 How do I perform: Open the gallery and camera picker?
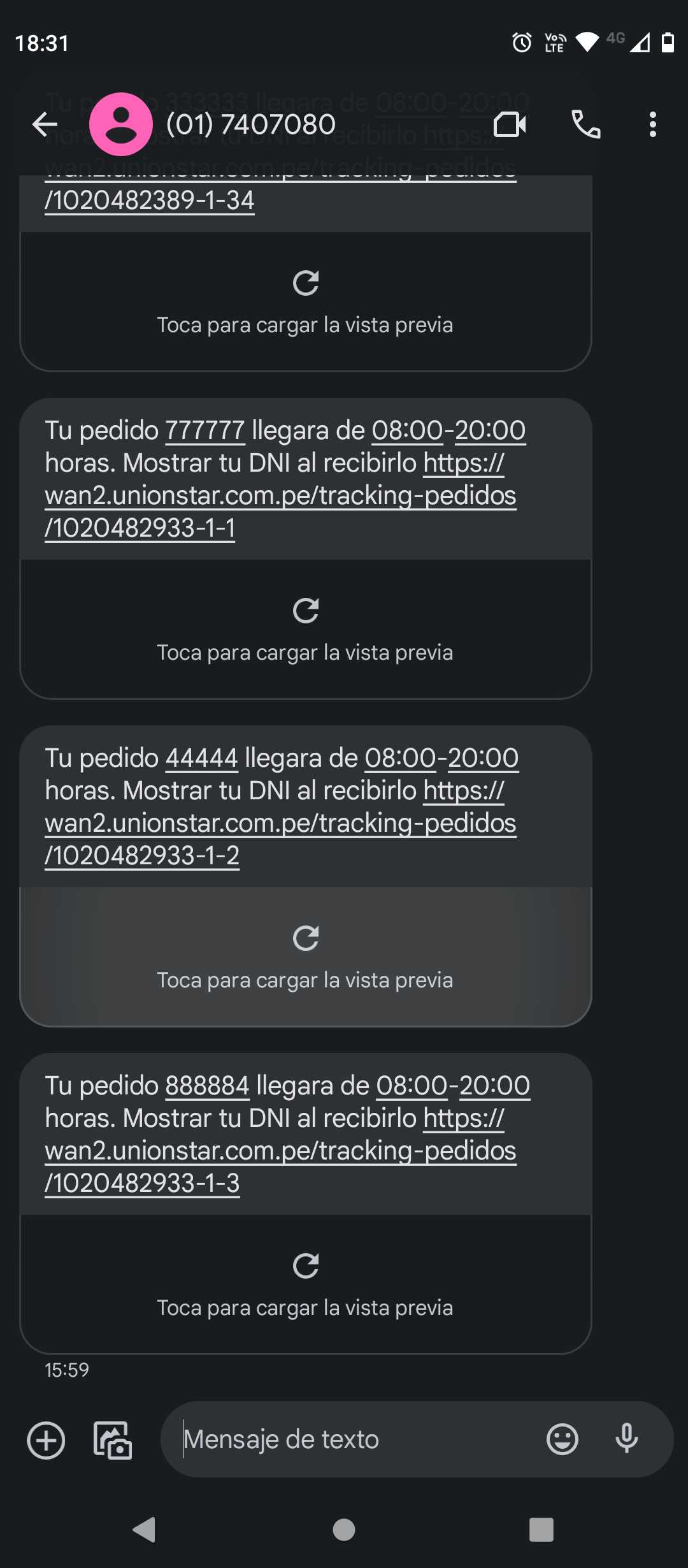(113, 1440)
